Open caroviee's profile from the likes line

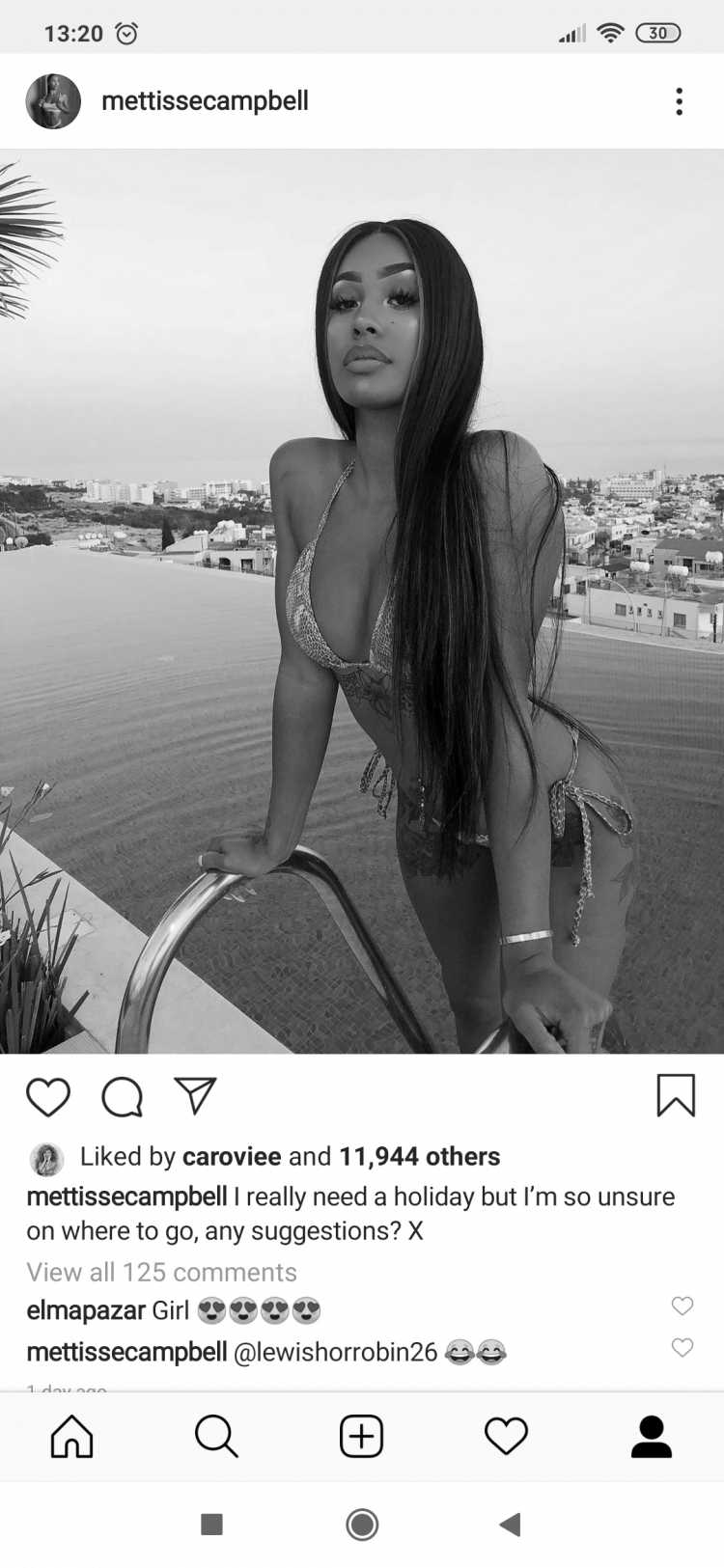pyautogui.click(x=232, y=1156)
